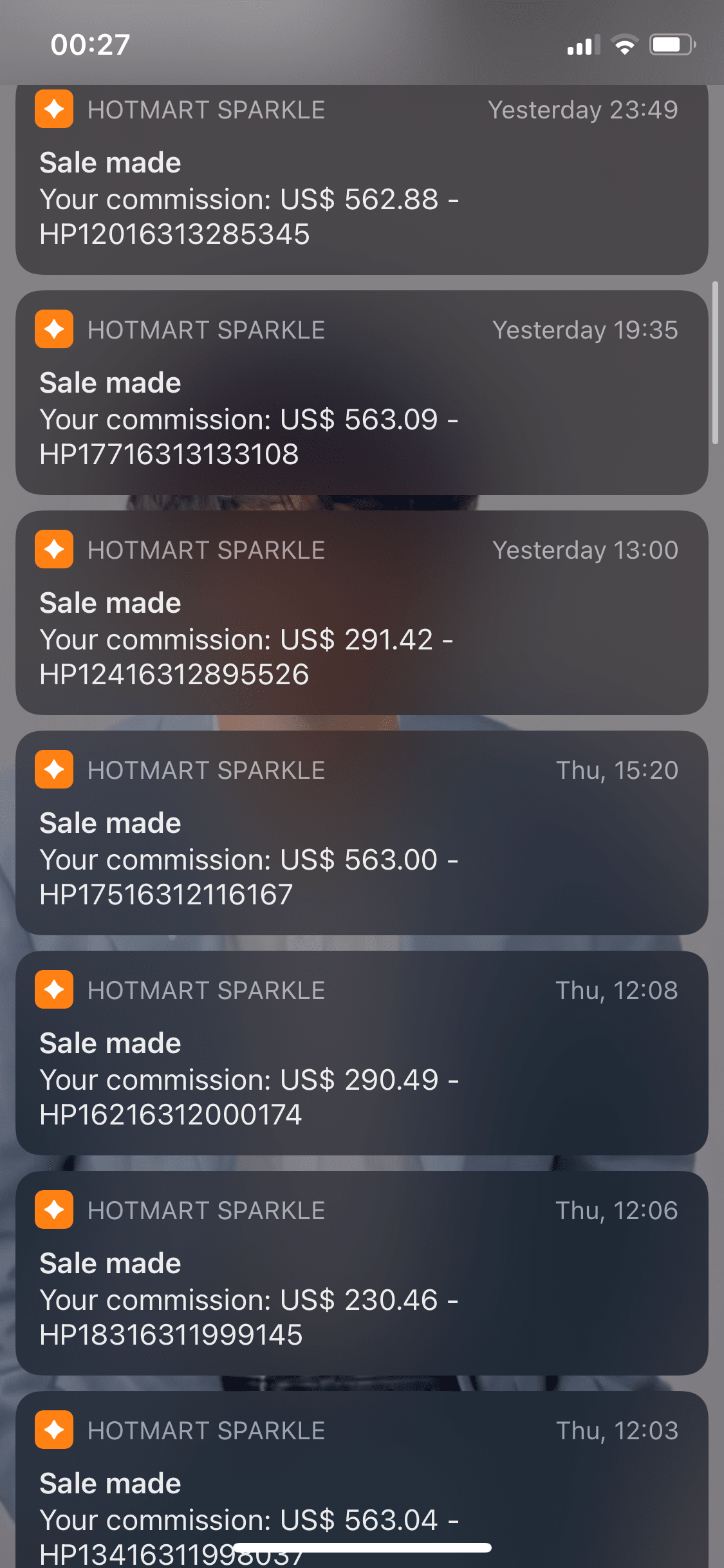Screen dimensions: 724x1568
Task: Open the US$ 562.88 commission notification
Action: tap(362, 180)
